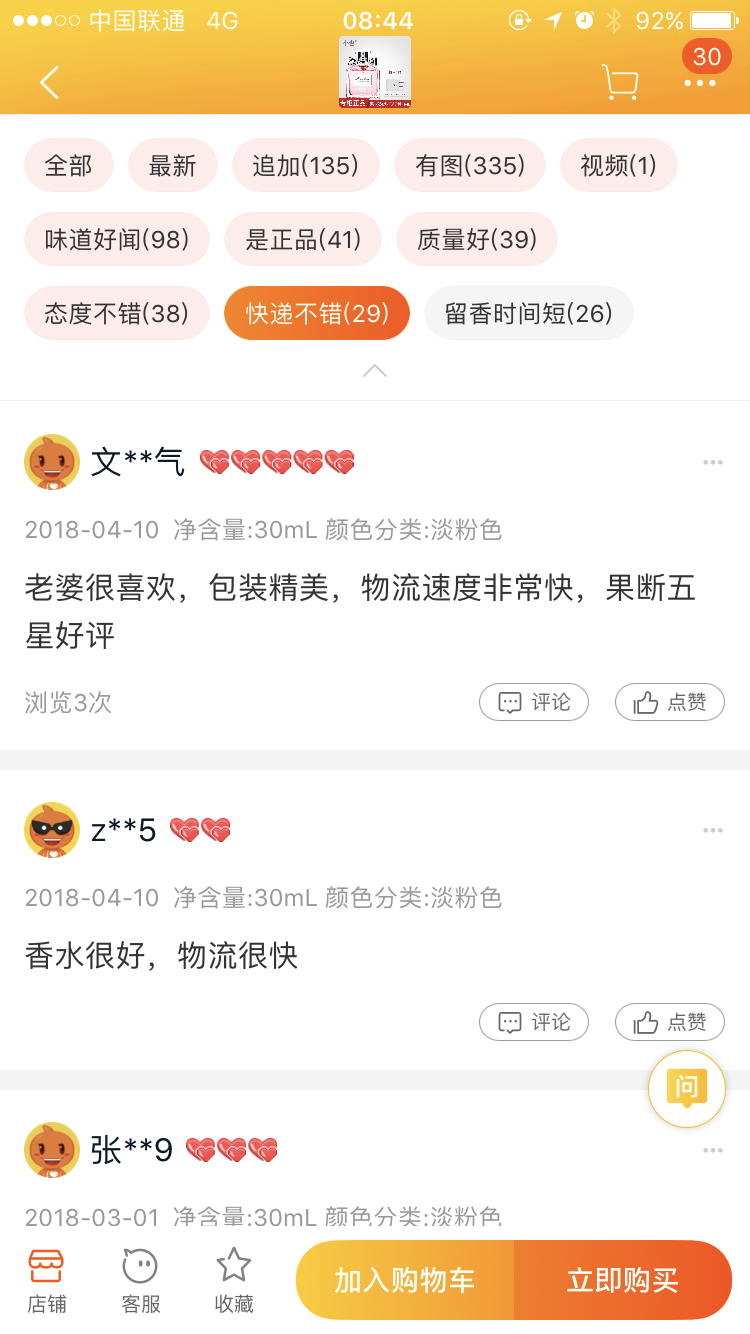Open the shopping cart
Viewport: 750px width, 1334px height.
pos(620,82)
